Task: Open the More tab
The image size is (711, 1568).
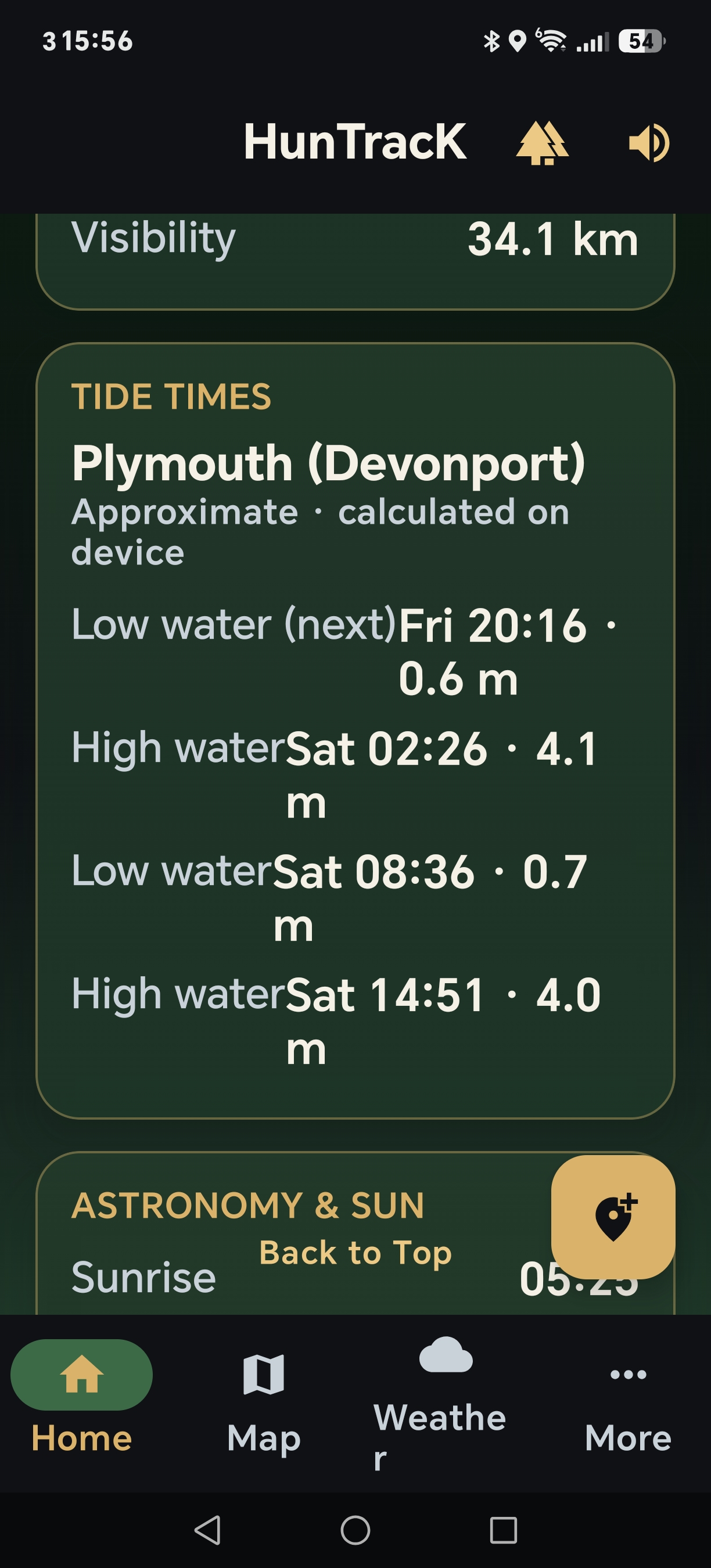Action: [627, 1404]
